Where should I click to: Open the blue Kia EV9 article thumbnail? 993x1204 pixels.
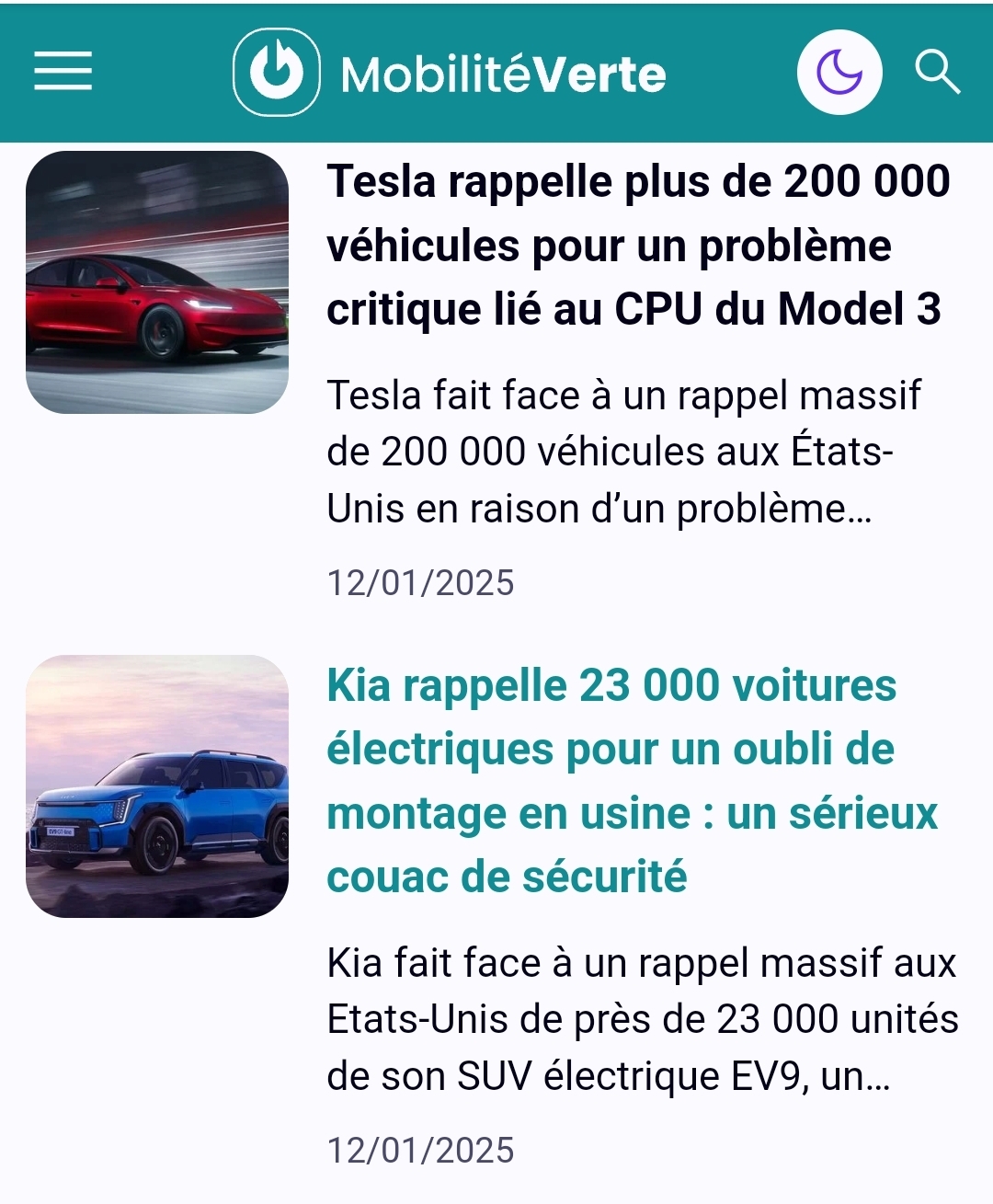coord(157,786)
